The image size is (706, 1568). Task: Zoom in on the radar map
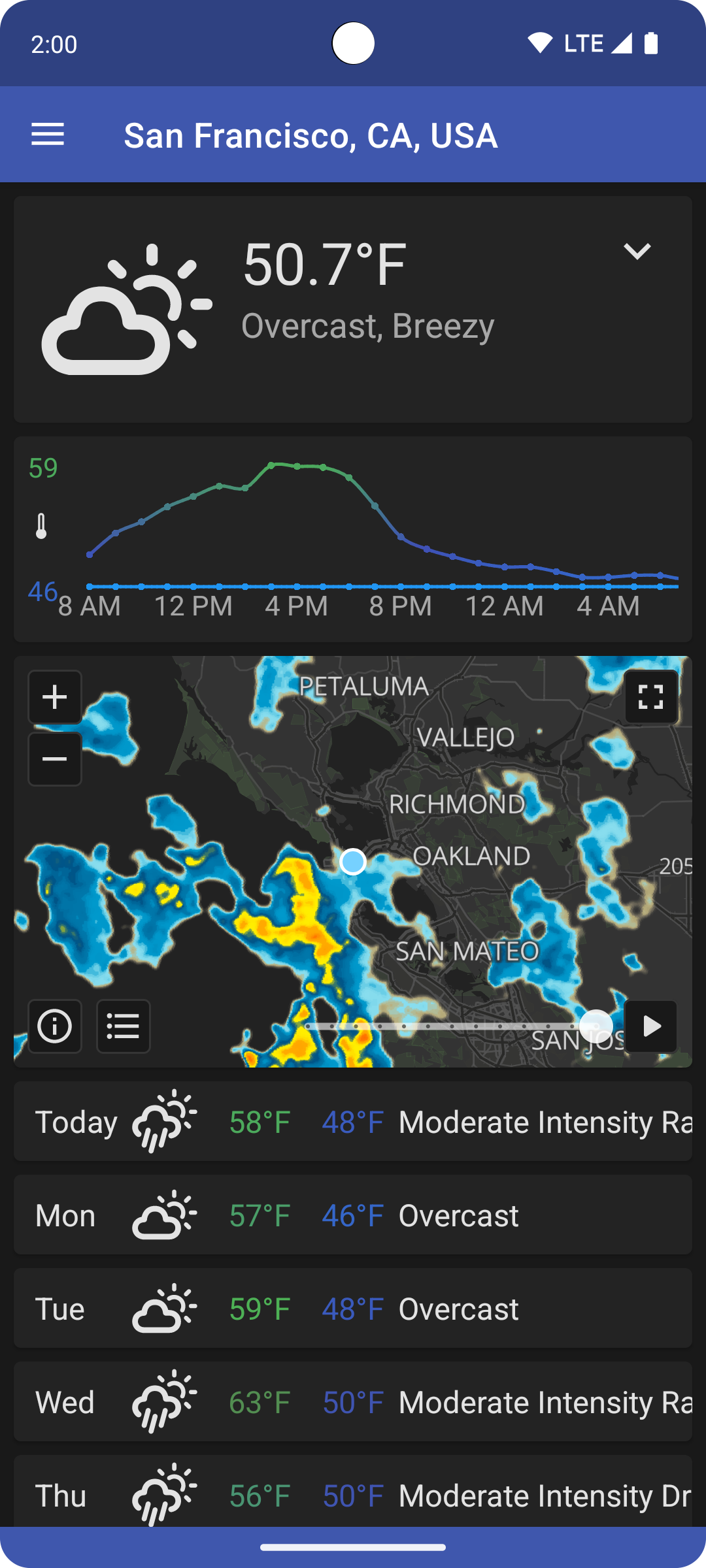(55, 697)
